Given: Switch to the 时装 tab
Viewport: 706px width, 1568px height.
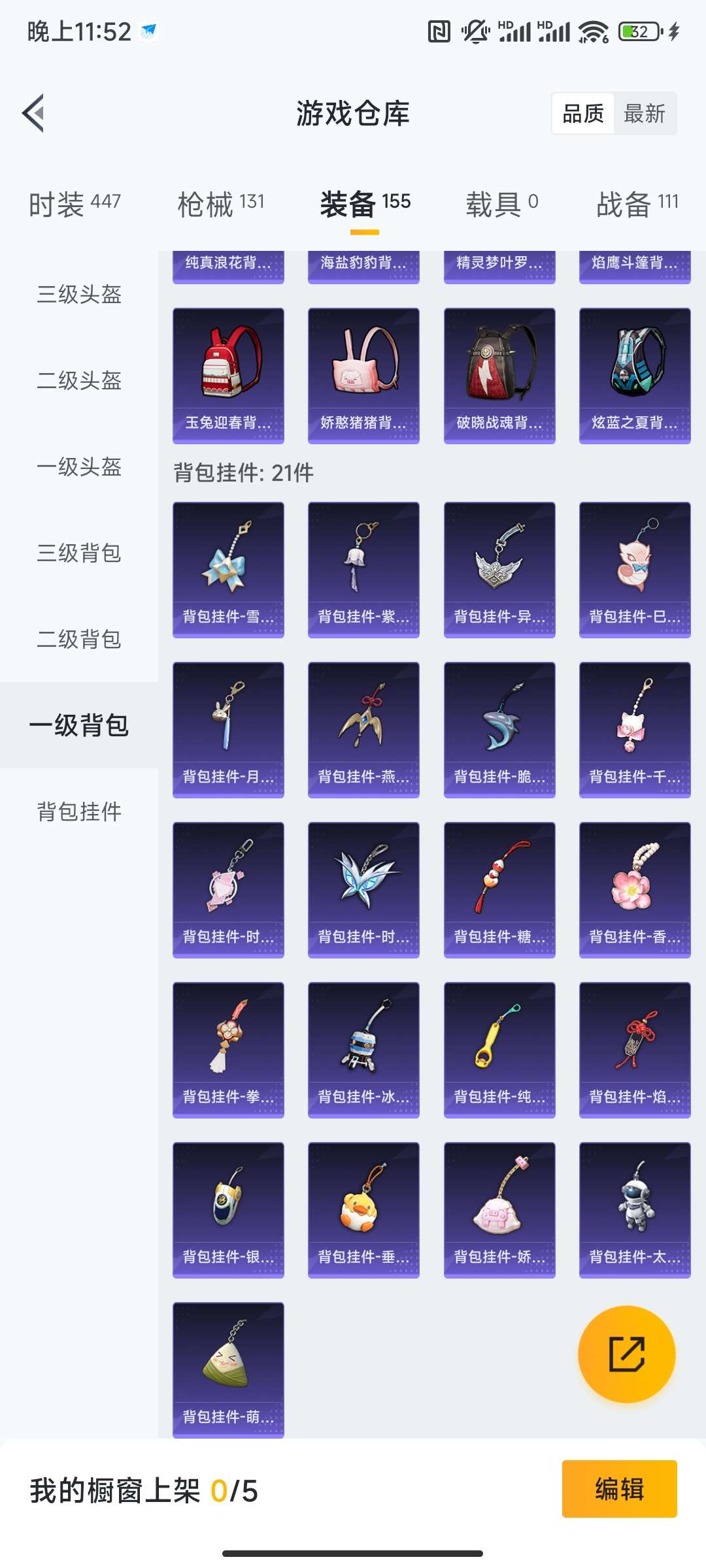Looking at the screenshot, I should [x=75, y=203].
